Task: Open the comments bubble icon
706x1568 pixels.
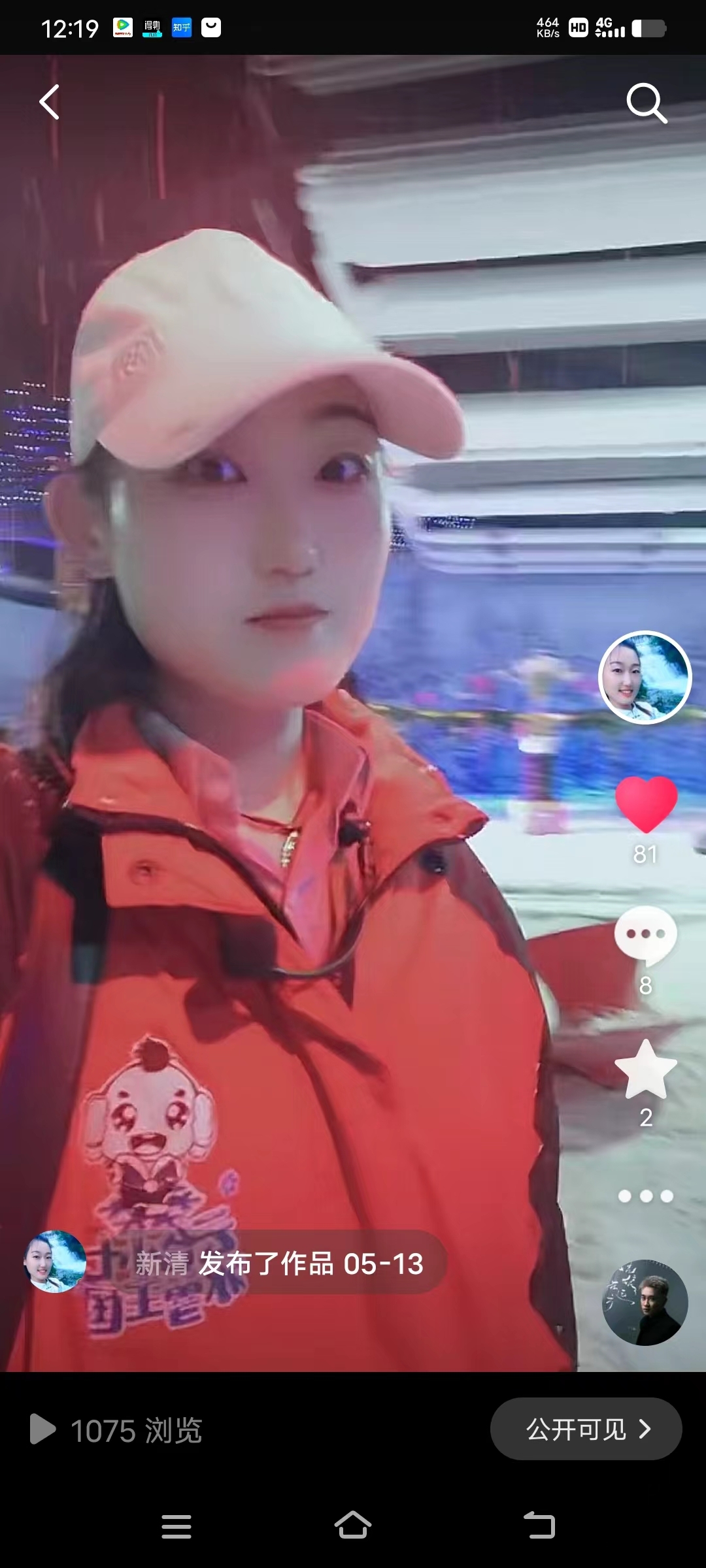Action: [645, 936]
